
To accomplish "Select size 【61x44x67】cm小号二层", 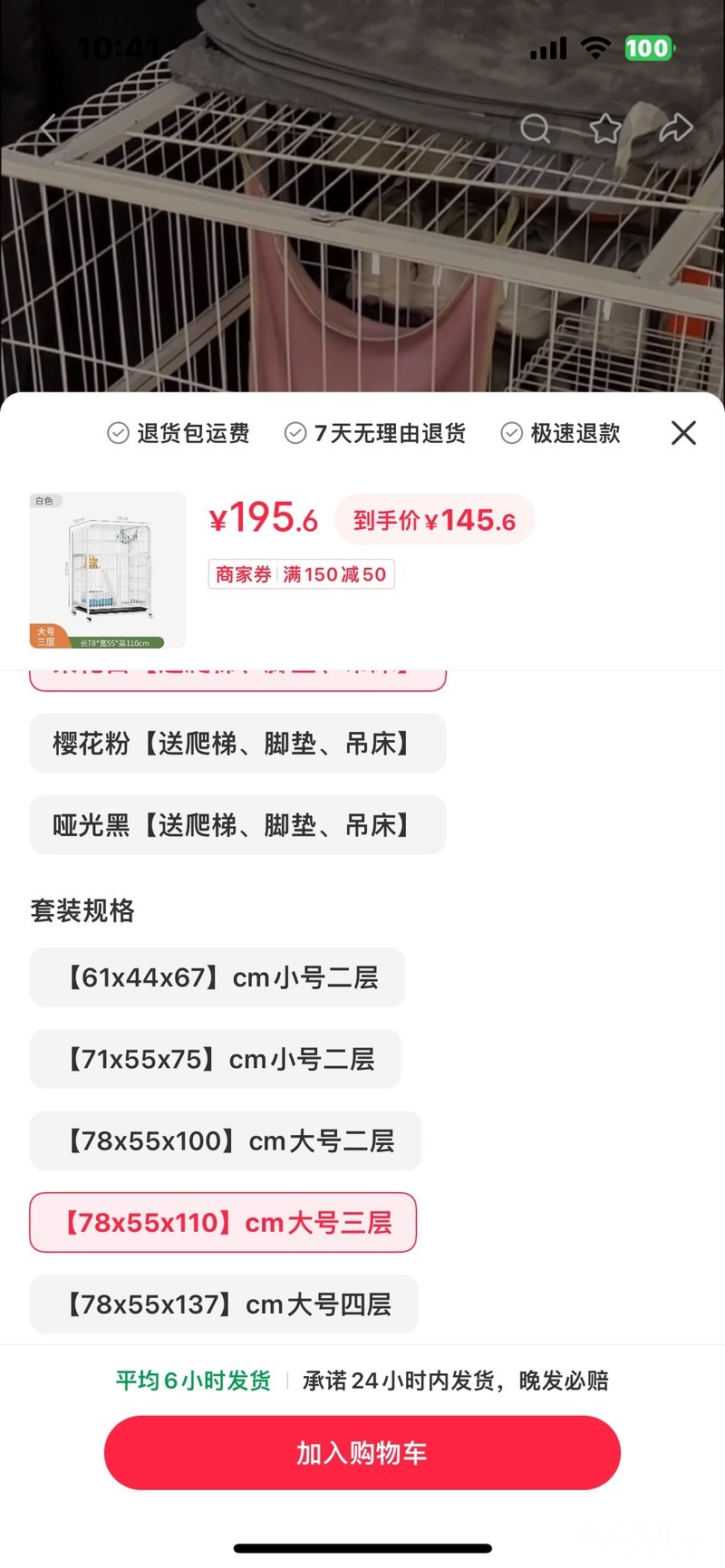I will pos(217,977).
